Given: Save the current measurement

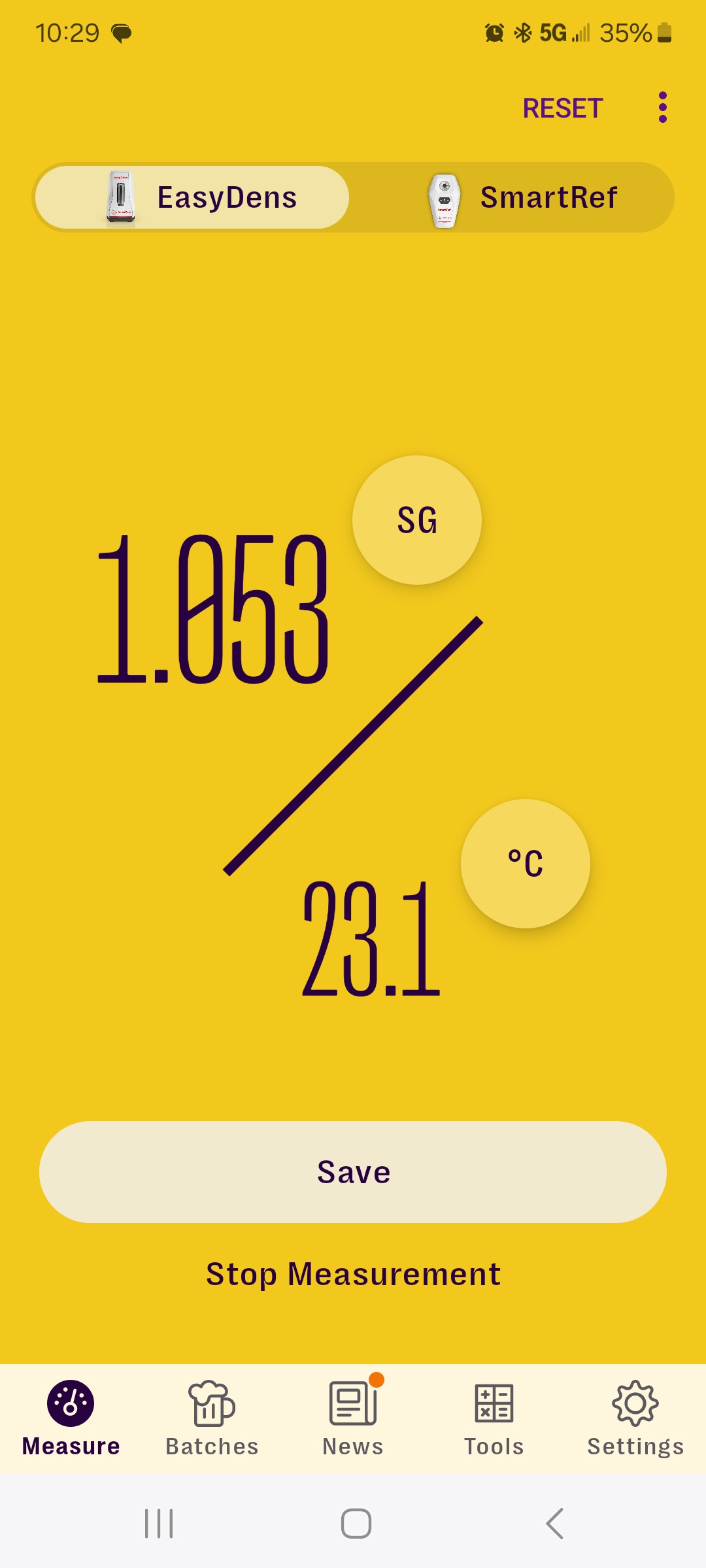Looking at the screenshot, I should click(x=353, y=1172).
